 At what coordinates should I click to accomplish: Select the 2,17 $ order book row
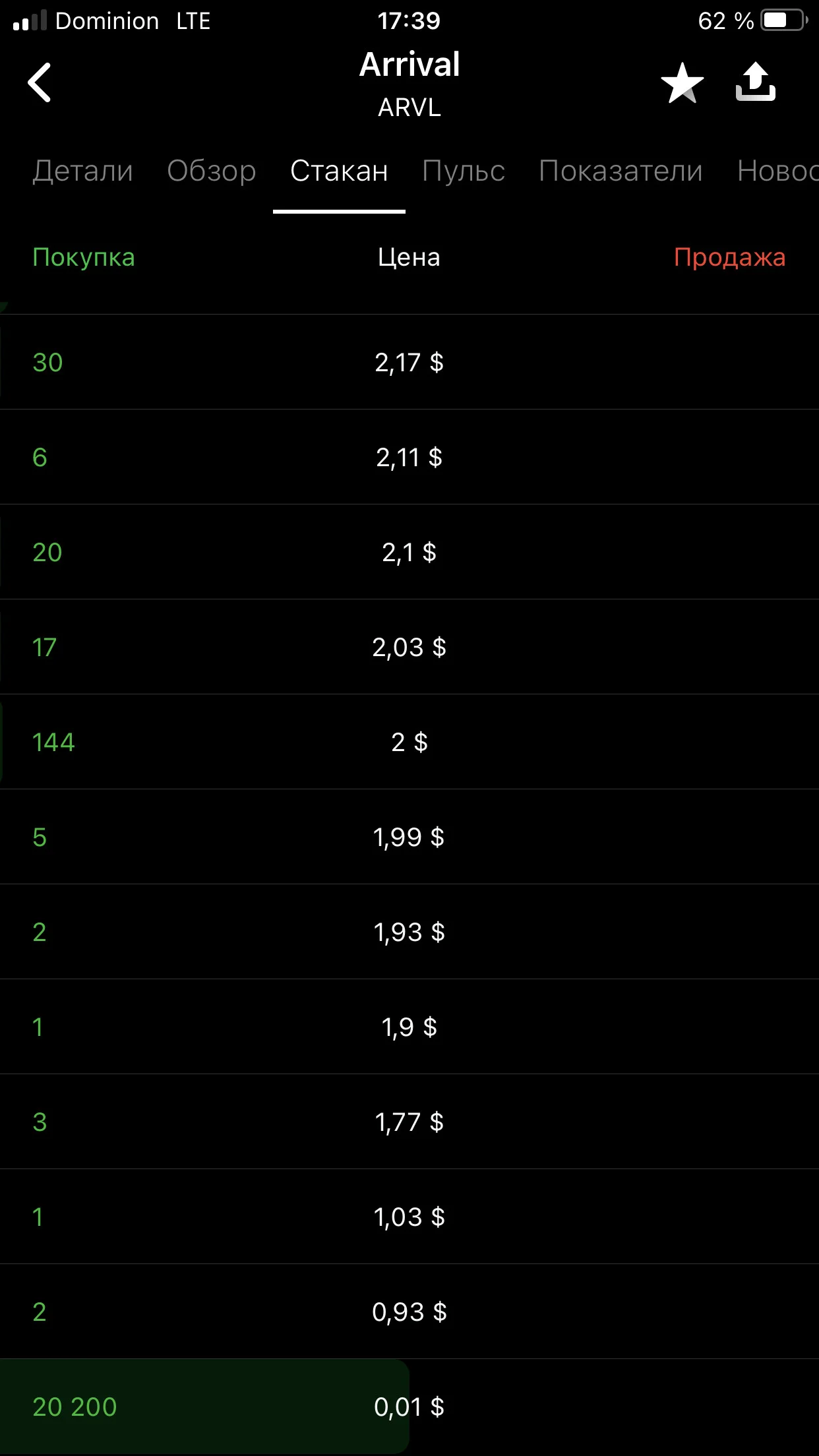click(x=409, y=362)
